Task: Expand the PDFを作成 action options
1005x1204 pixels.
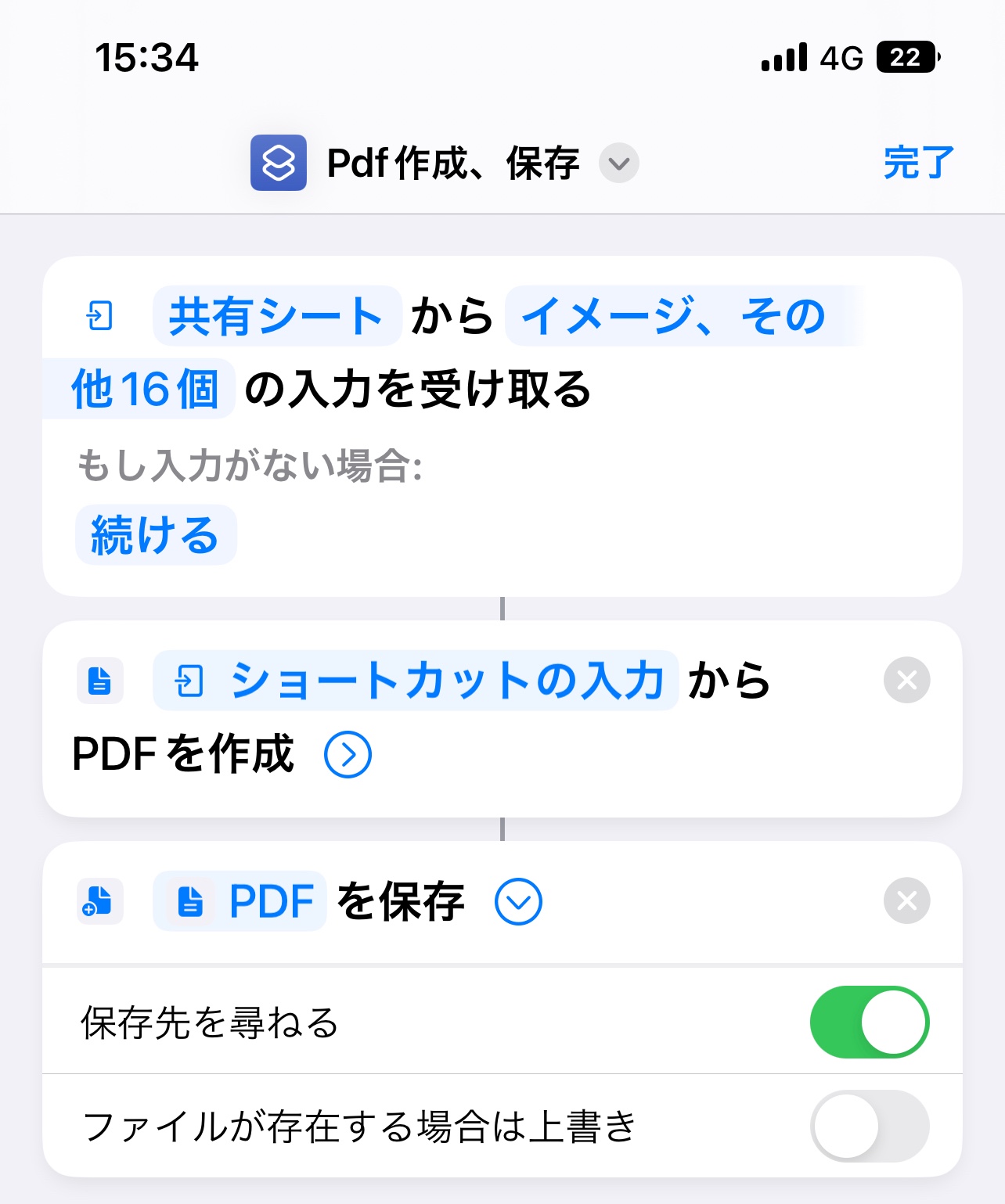Action: click(348, 755)
